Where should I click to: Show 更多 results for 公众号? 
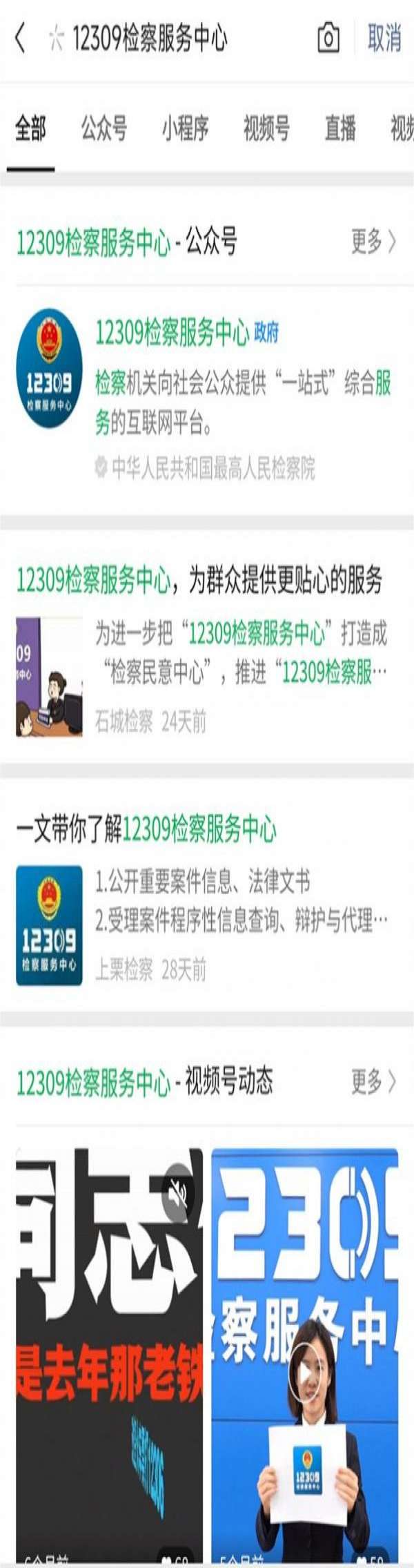click(373, 242)
